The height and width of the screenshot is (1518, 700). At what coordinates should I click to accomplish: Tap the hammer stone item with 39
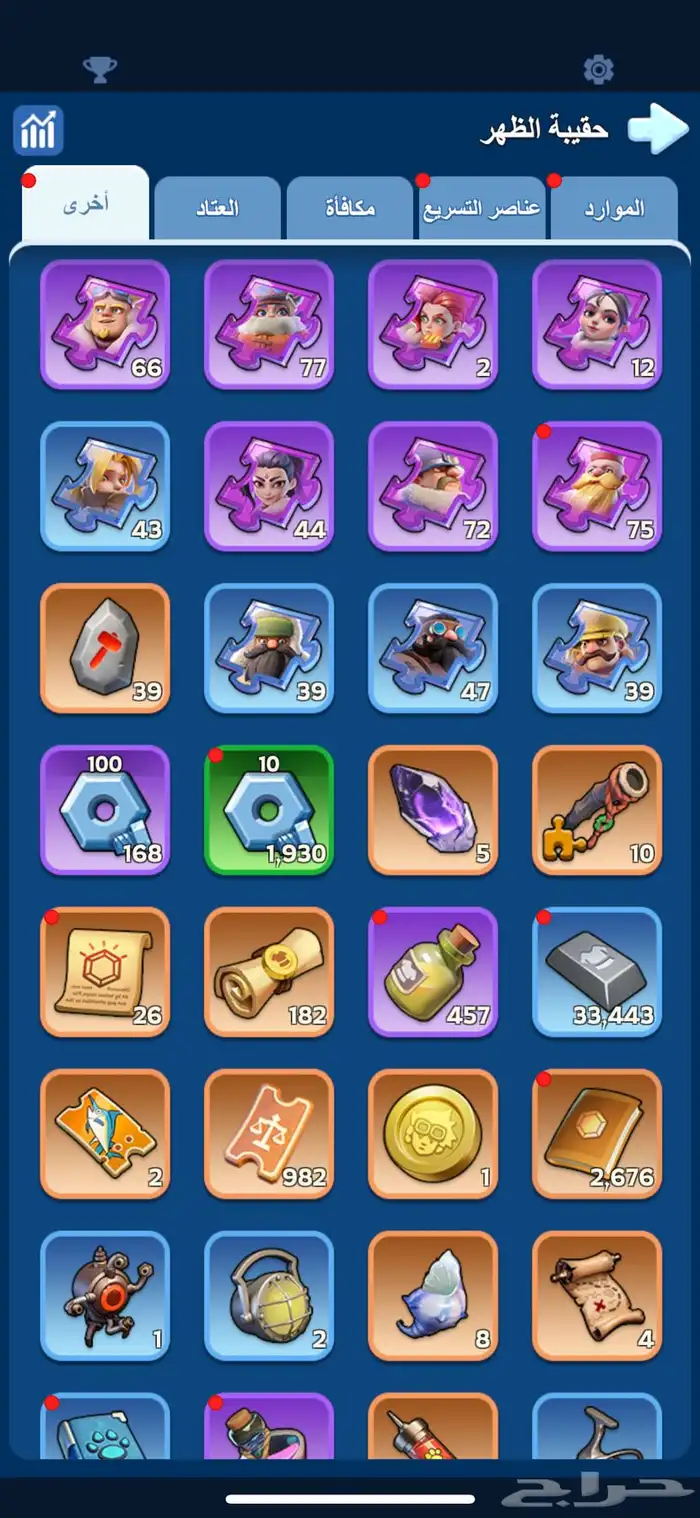105,648
